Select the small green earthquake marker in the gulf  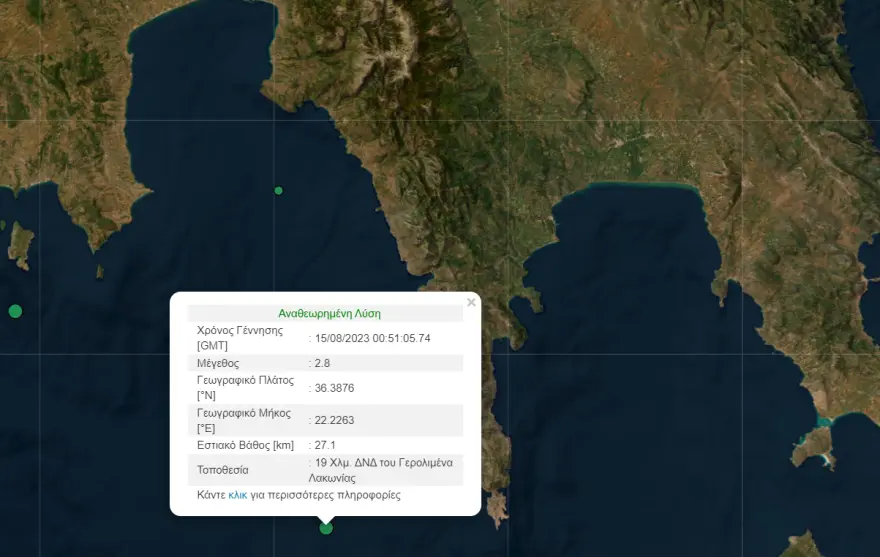[278, 190]
